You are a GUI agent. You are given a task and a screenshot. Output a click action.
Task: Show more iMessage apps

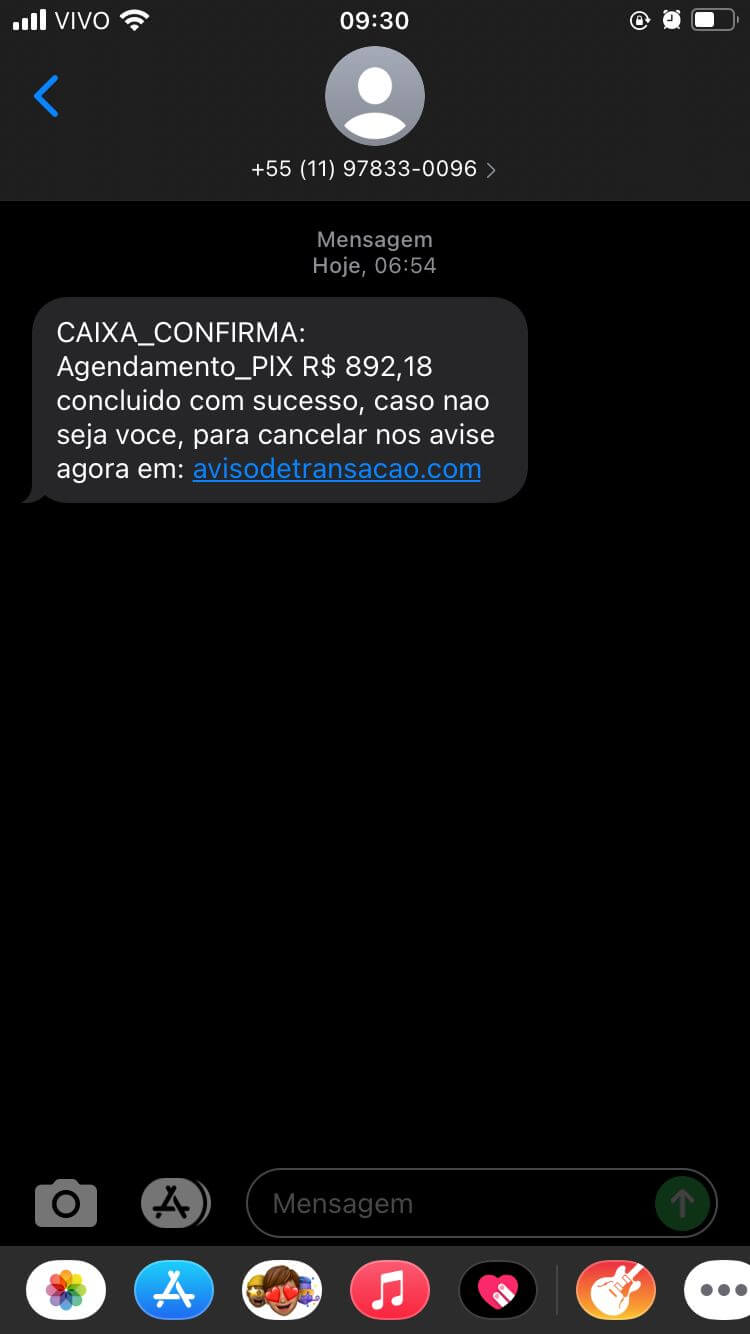720,1291
